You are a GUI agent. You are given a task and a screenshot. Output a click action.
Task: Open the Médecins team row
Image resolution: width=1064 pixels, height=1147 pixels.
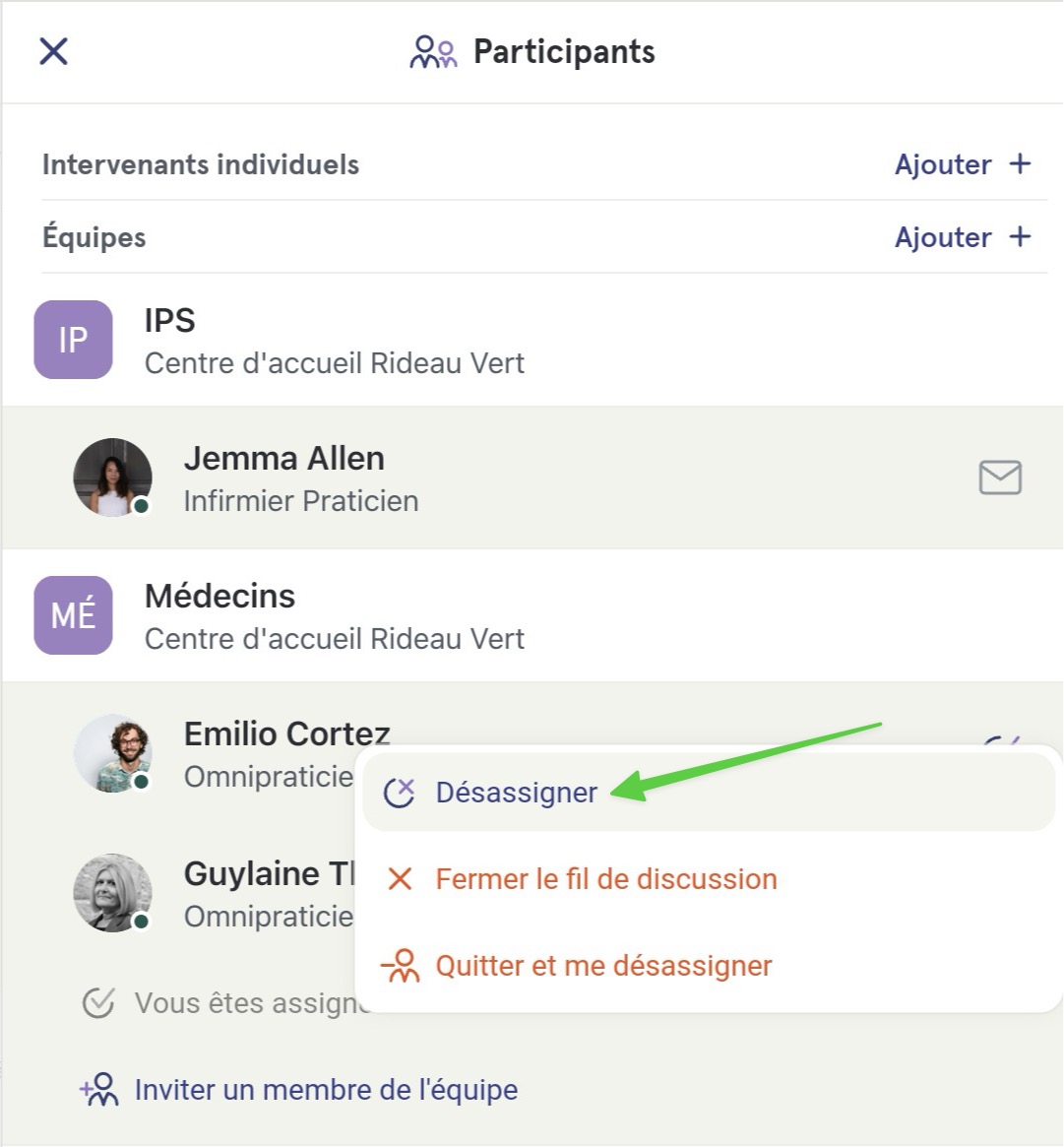(x=335, y=616)
